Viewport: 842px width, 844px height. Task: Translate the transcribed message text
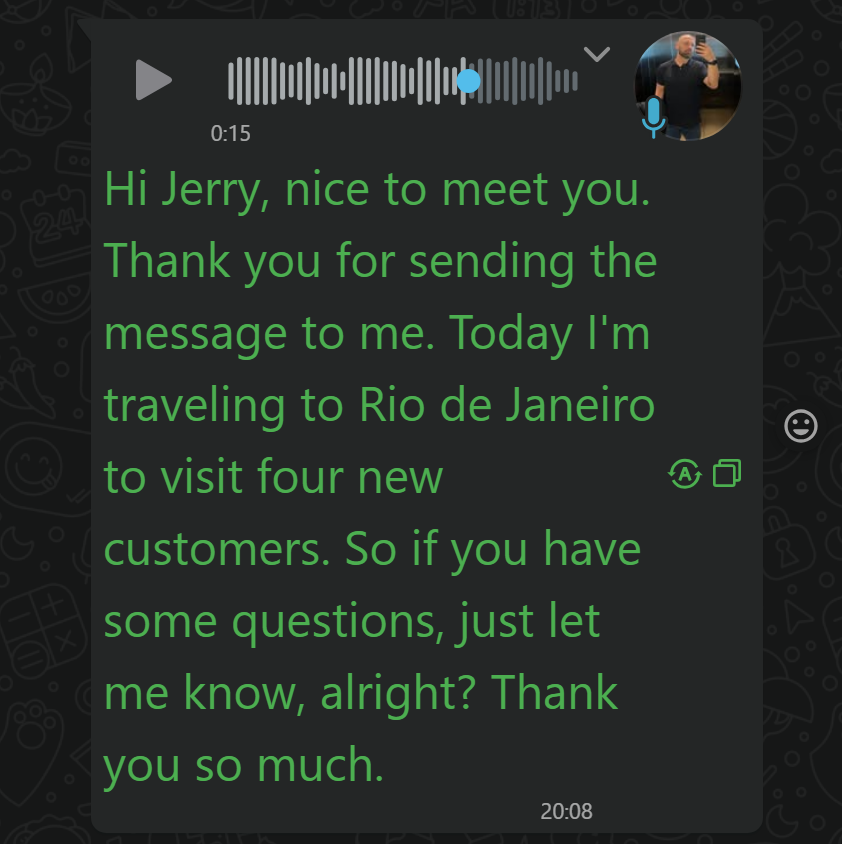pyautogui.click(x=685, y=473)
